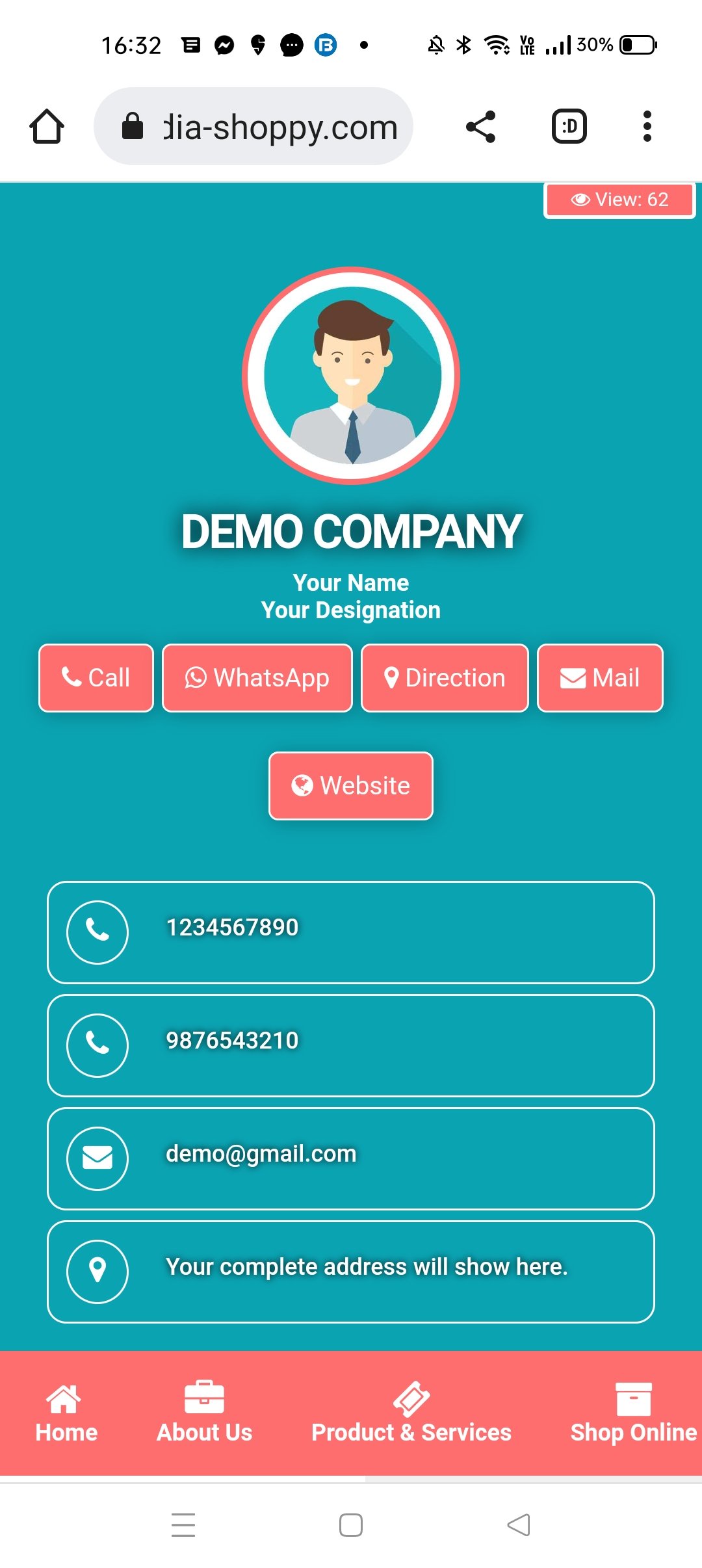Email demo@gmail.com
The image size is (702, 1568).
point(351,1158)
